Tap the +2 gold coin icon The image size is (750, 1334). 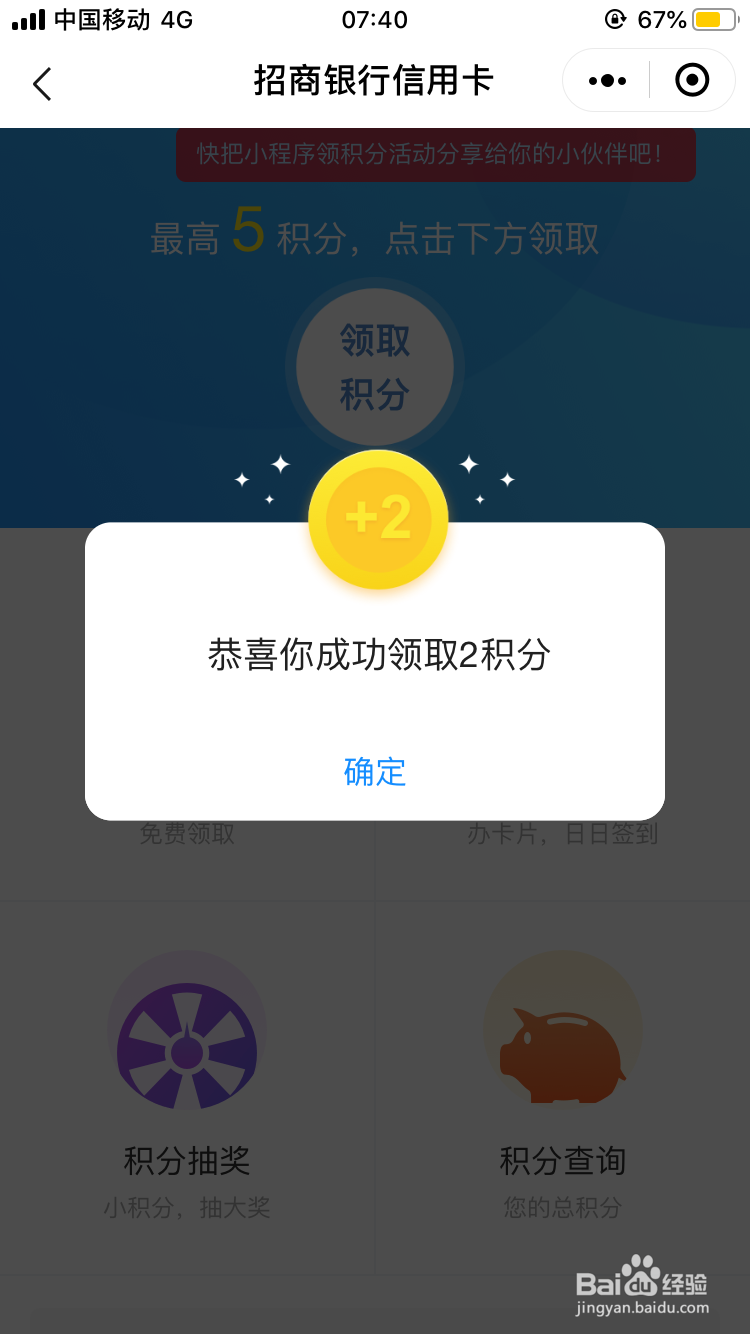378,519
